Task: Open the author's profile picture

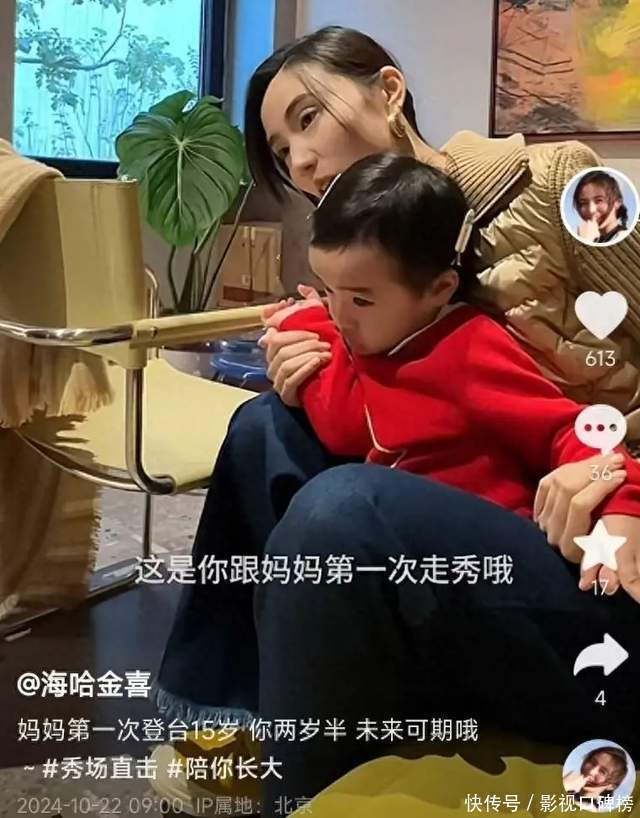Action: [x=599, y=206]
